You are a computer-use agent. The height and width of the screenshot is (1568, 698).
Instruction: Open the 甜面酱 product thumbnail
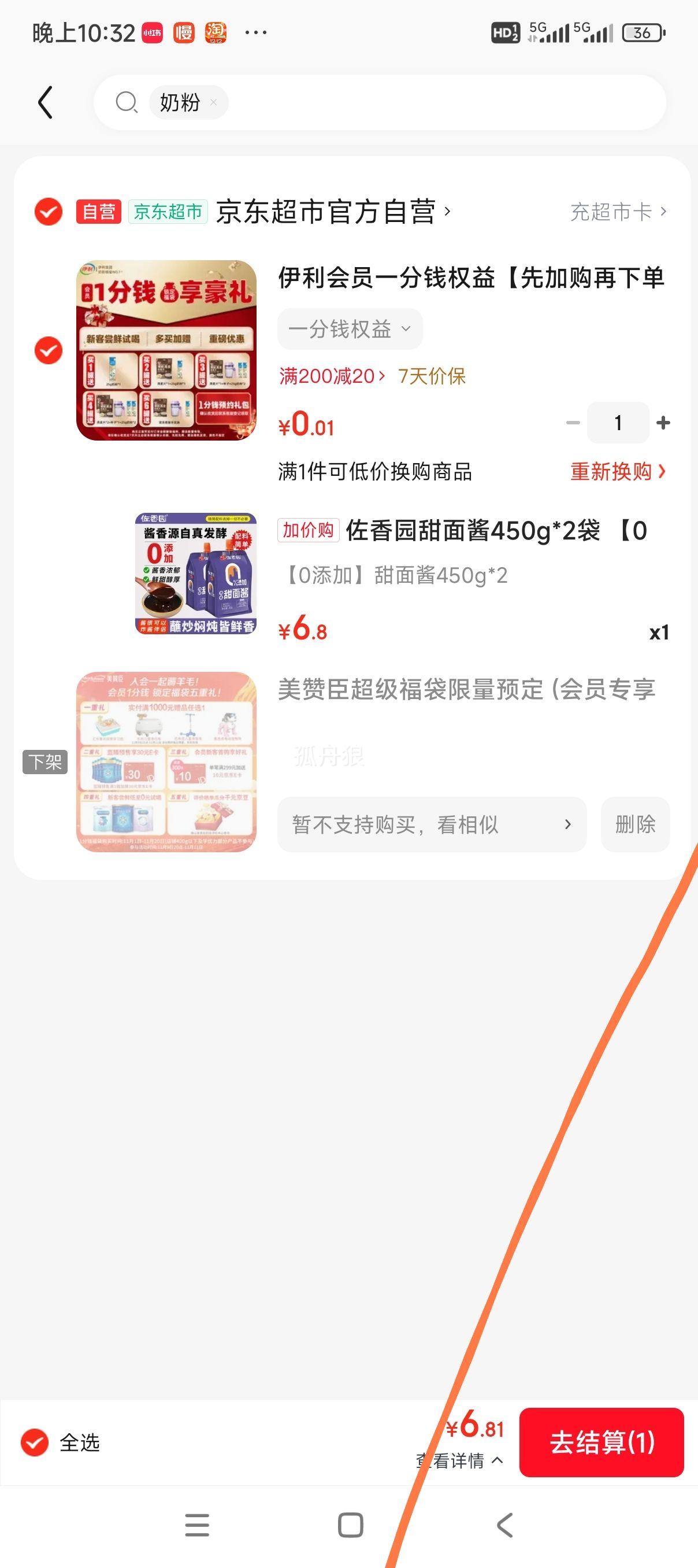pyautogui.click(x=196, y=572)
